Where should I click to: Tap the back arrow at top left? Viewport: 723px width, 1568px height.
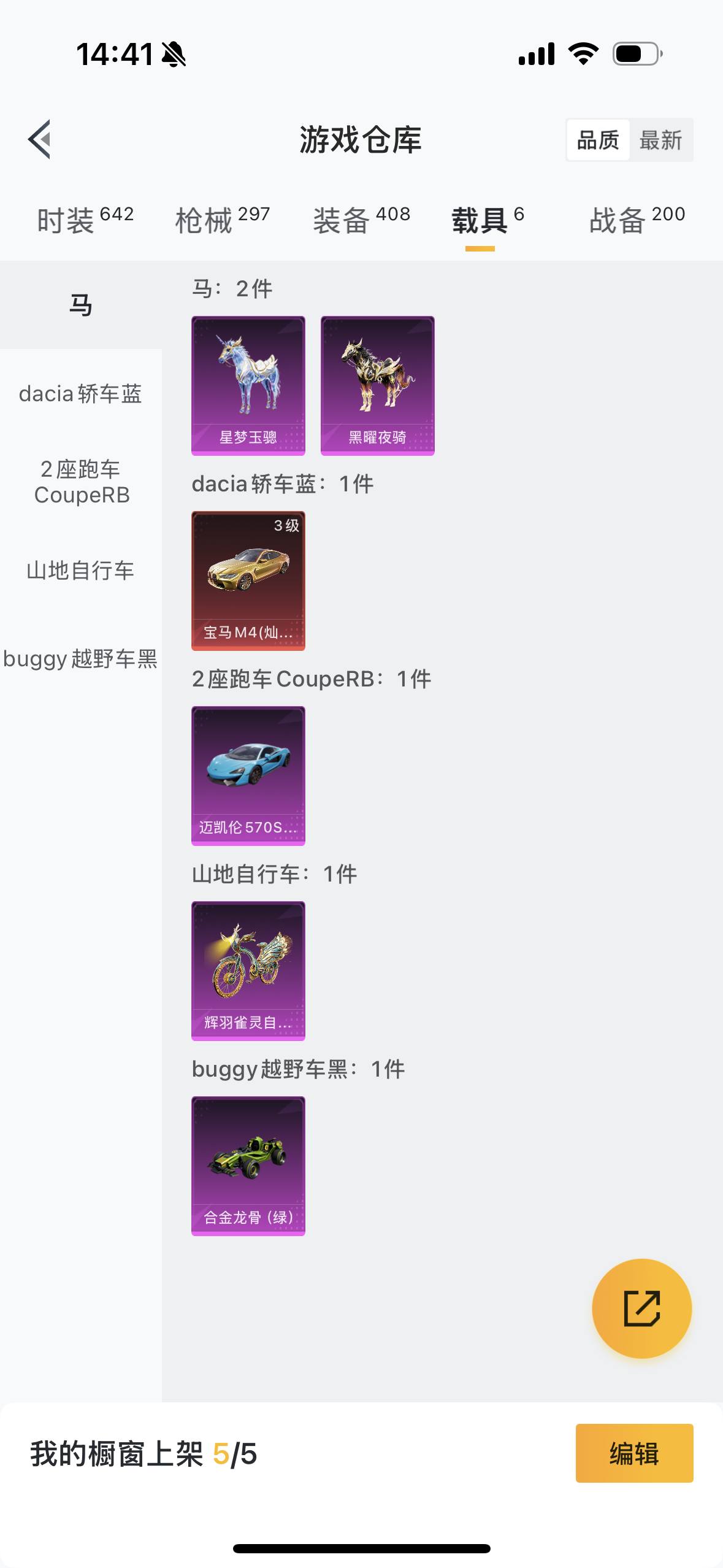pyautogui.click(x=40, y=140)
